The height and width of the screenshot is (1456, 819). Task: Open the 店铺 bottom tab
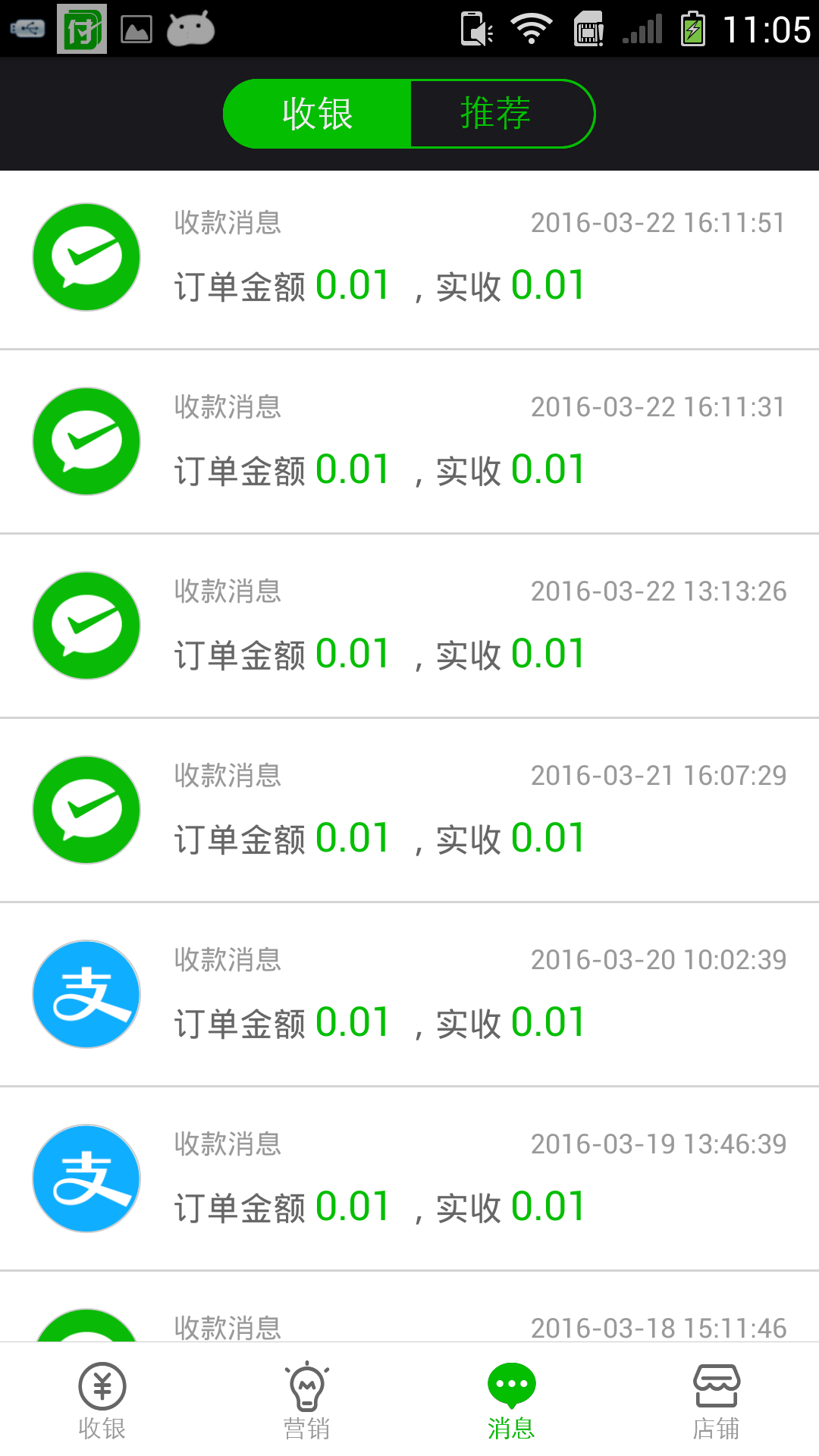click(717, 1400)
